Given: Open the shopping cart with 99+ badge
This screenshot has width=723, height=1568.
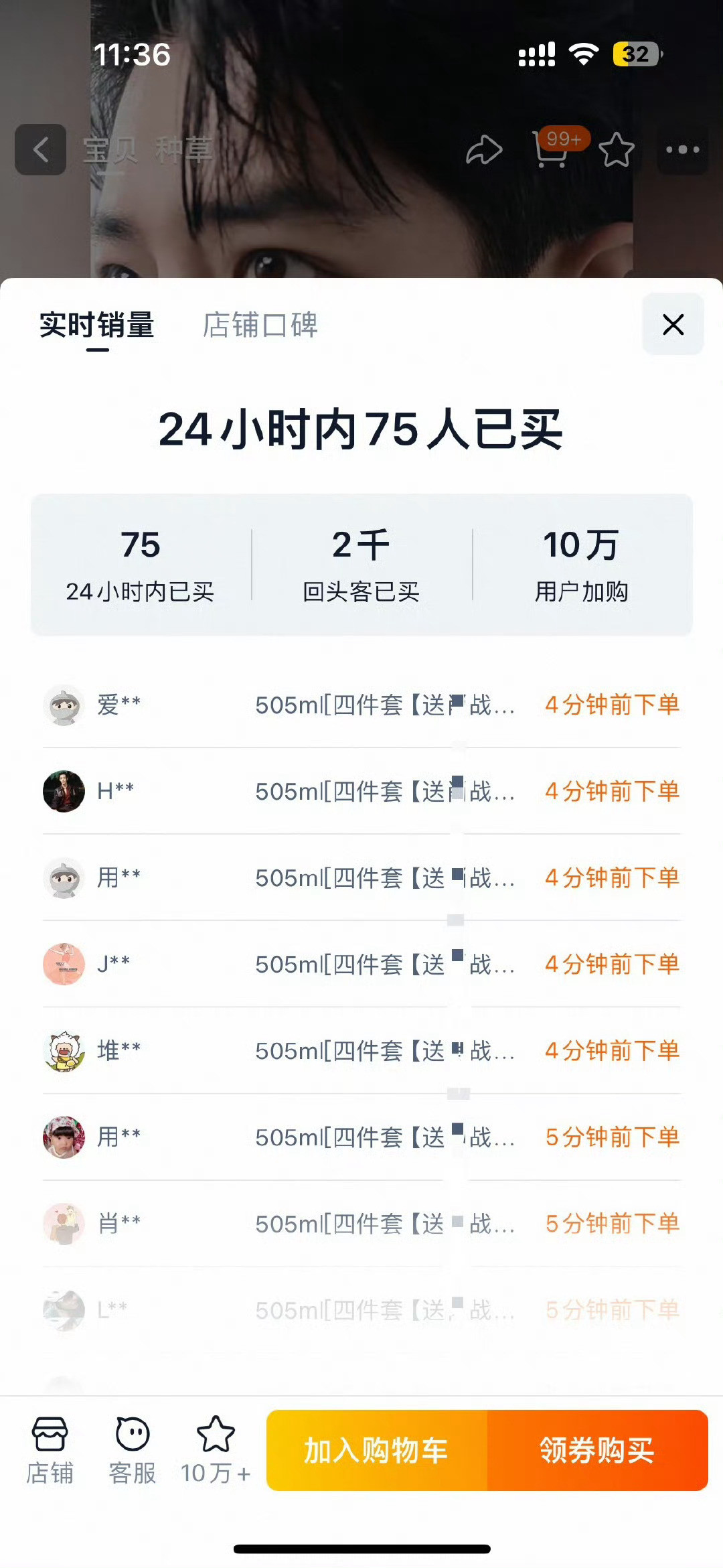Looking at the screenshot, I should click(x=551, y=150).
